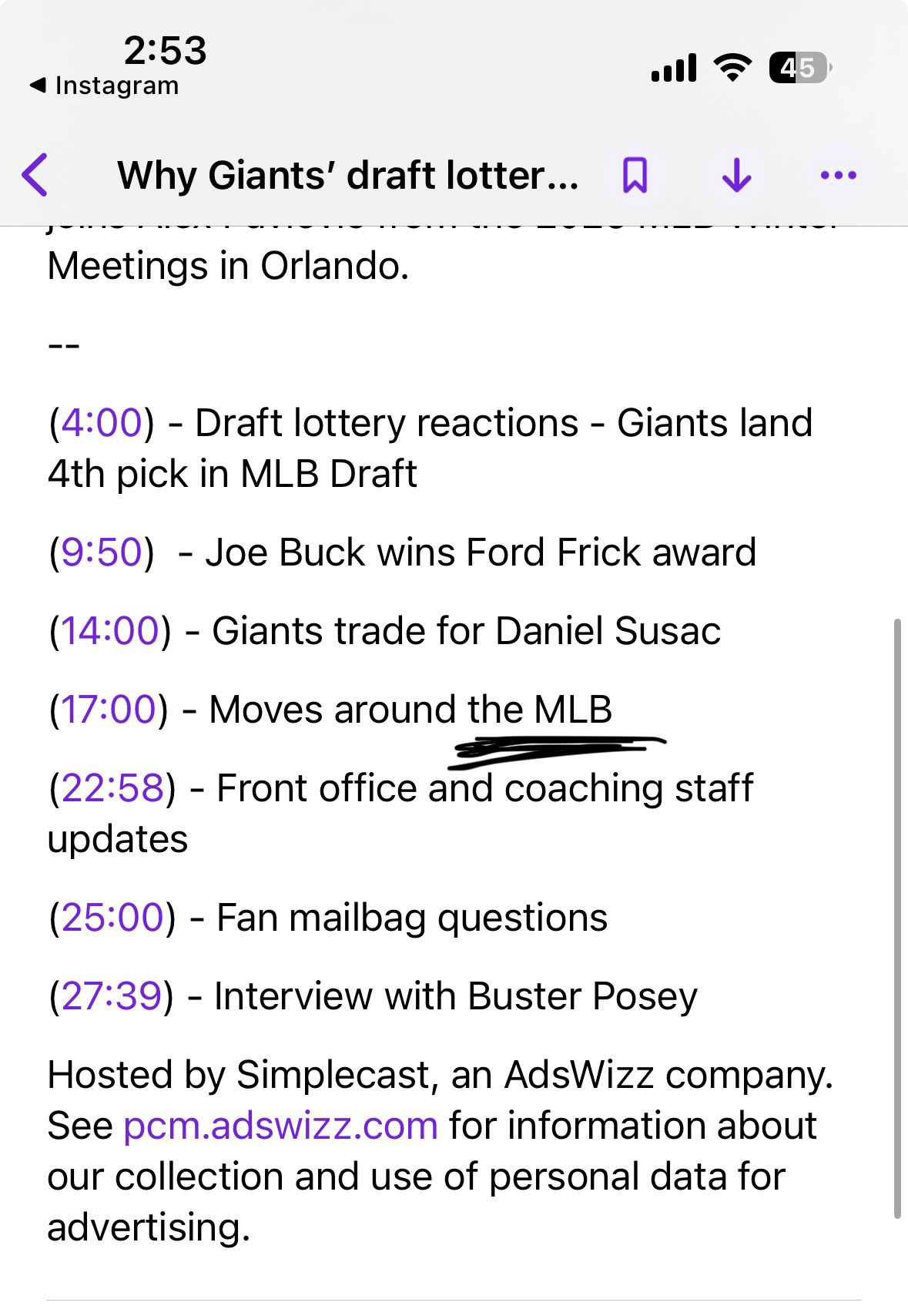
Task: Open the pcm.adswizz.com link
Action: click(280, 1126)
